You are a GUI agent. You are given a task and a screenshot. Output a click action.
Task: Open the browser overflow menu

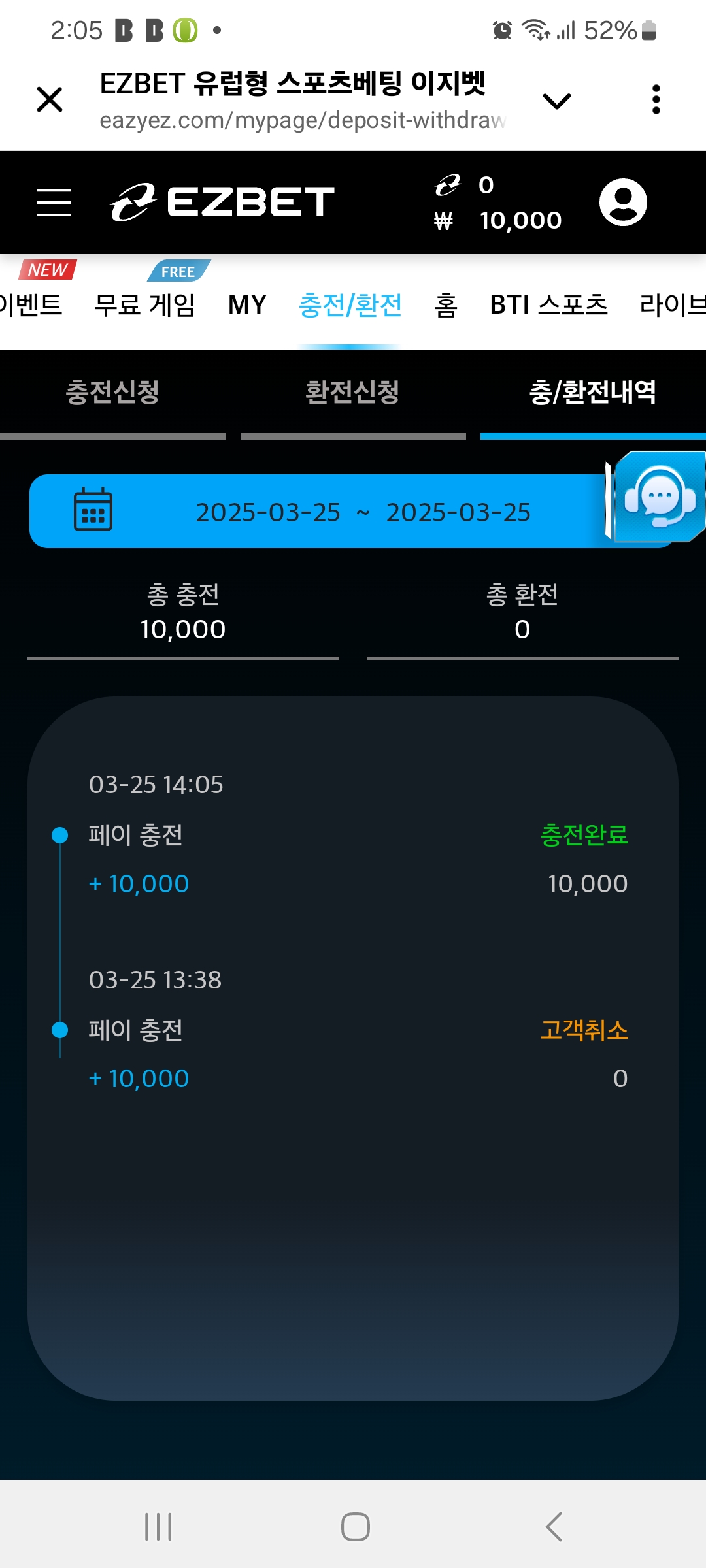click(656, 100)
